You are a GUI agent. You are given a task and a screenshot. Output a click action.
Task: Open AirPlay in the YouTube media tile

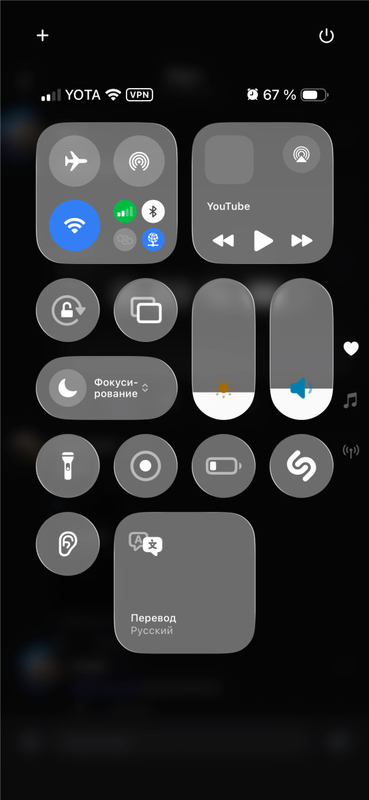[x=302, y=154]
